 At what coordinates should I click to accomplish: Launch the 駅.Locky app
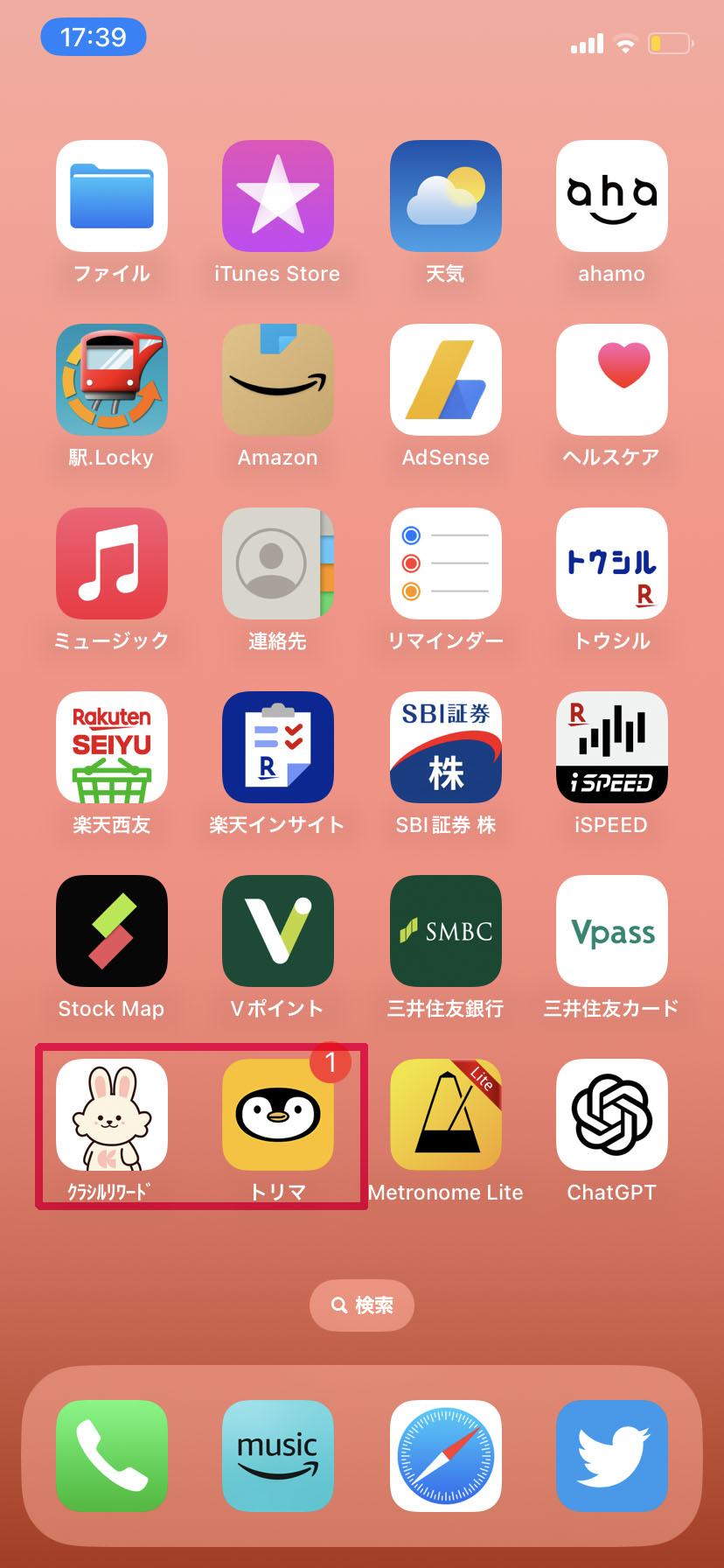tap(112, 380)
